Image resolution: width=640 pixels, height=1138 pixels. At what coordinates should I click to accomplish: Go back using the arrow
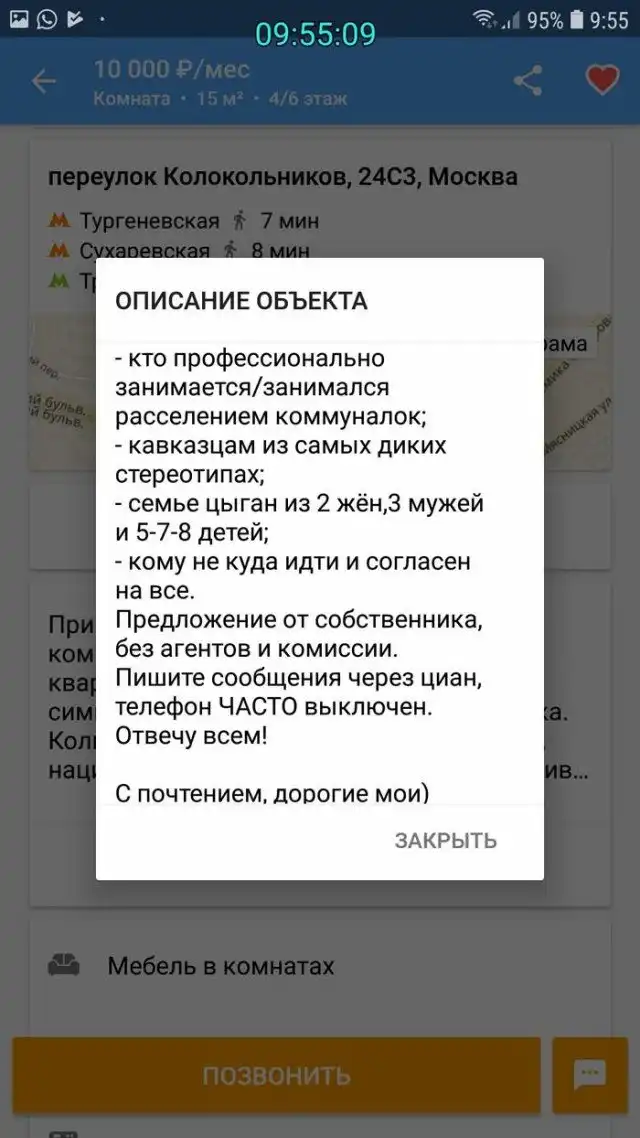(44, 82)
